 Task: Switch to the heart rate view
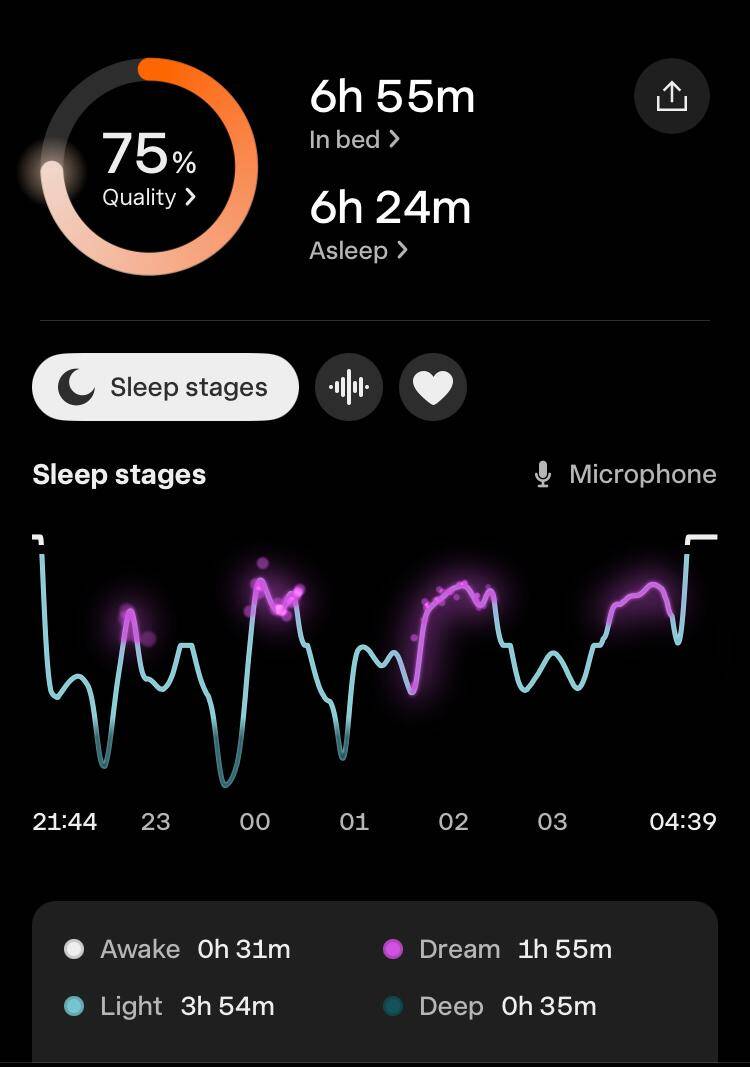433,387
